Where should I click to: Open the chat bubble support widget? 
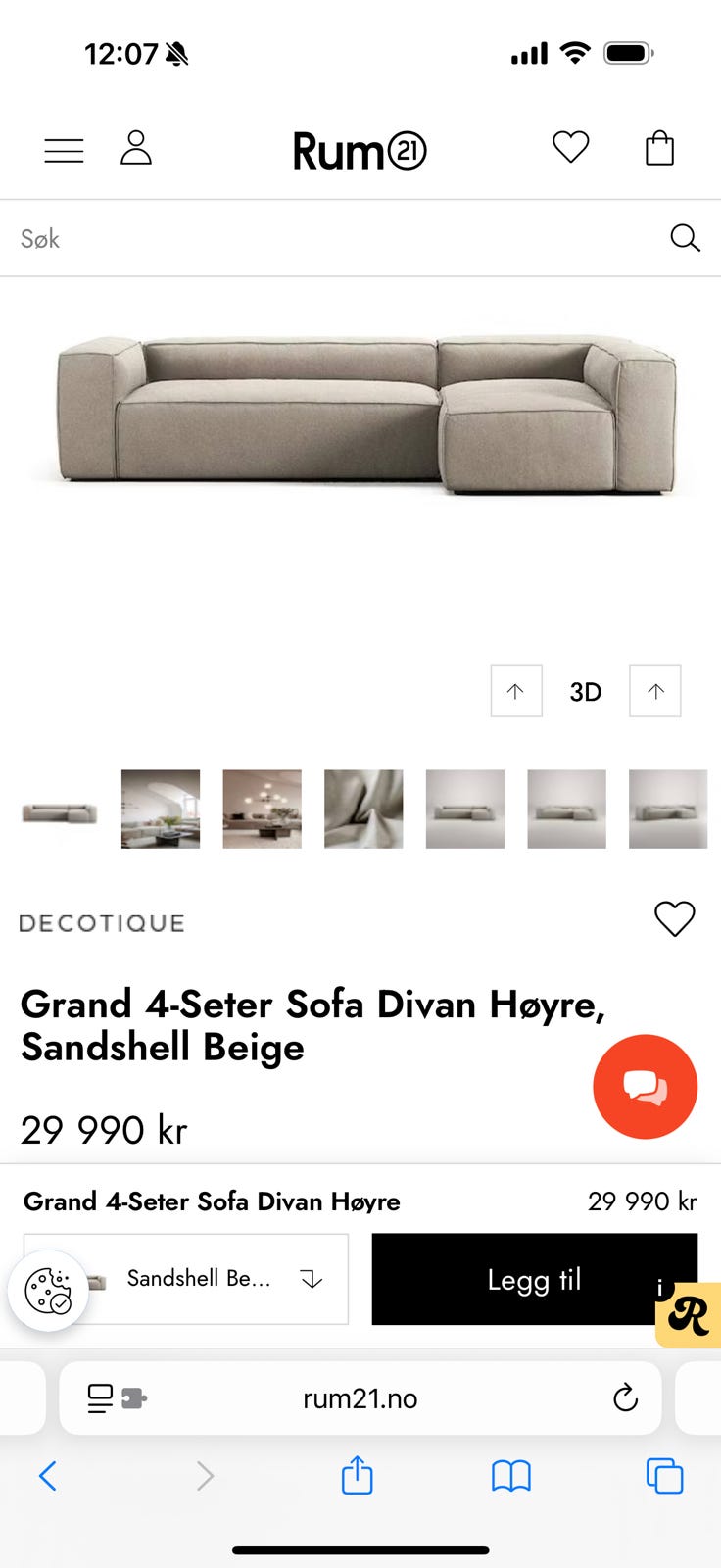(645, 1086)
